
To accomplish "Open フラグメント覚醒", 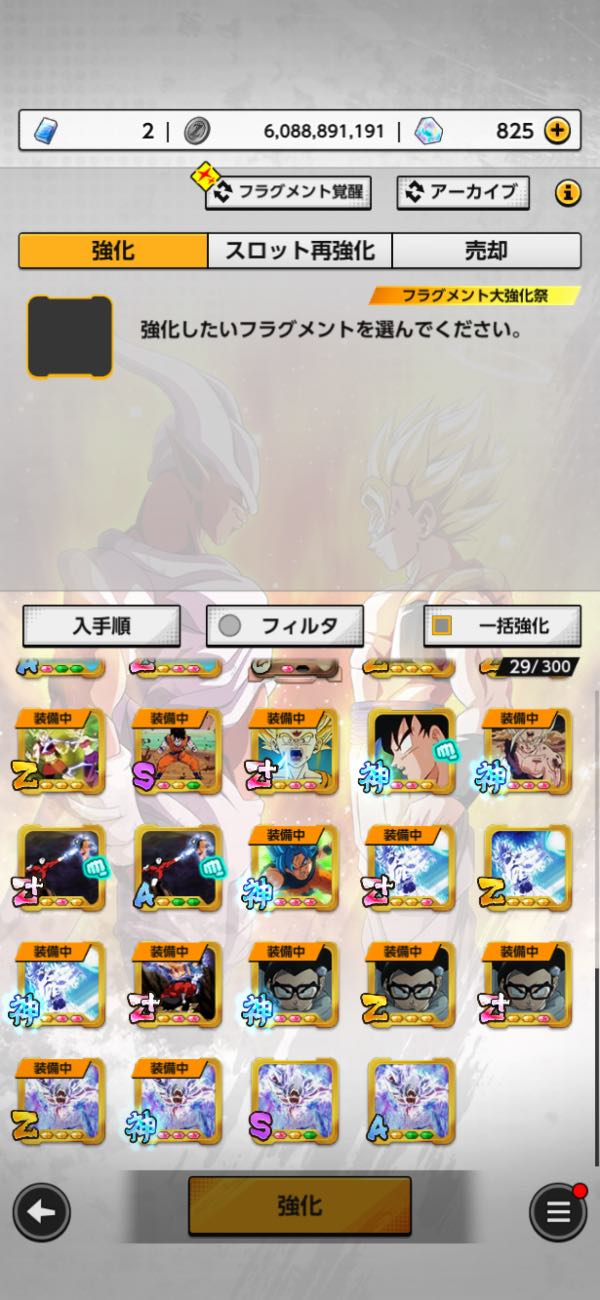I will (288, 192).
